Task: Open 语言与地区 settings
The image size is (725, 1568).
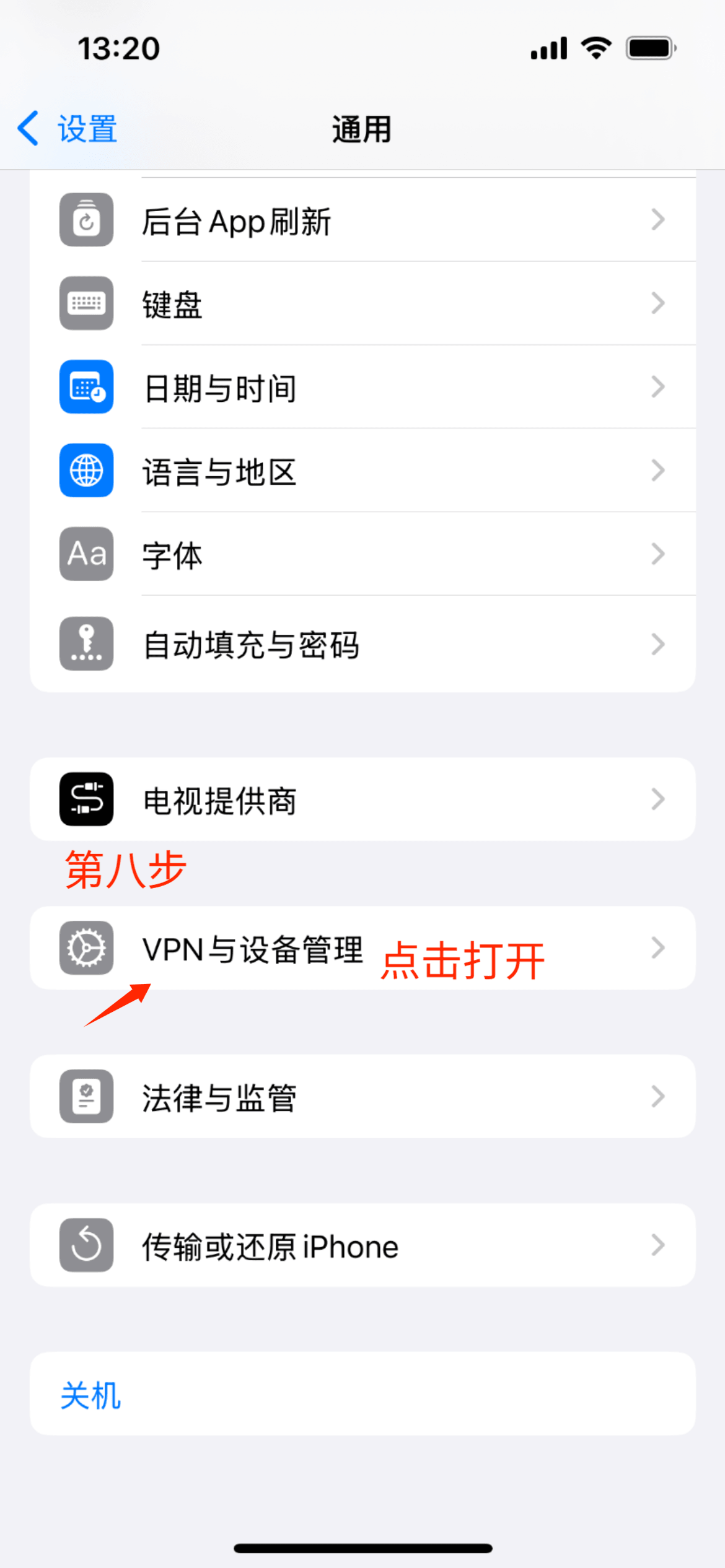Action: [x=362, y=471]
